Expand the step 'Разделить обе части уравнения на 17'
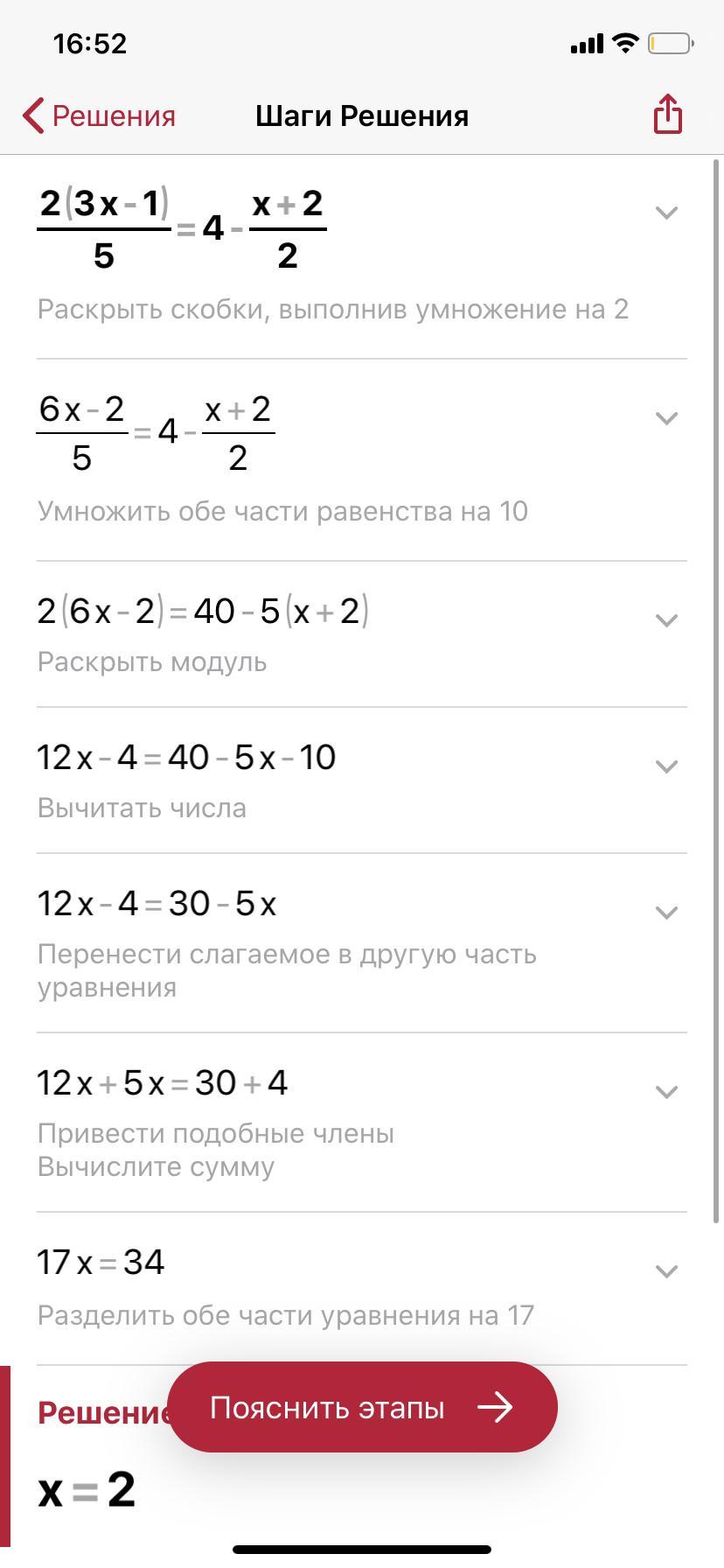724x1568 pixels. 667,1271
